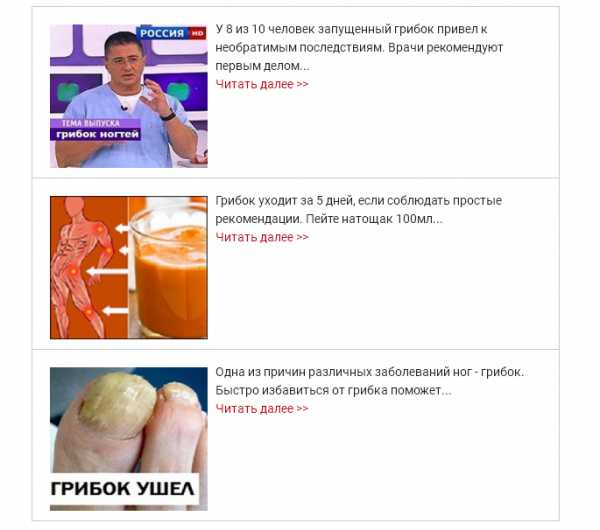
Task: Open 'Читать далее' under the 8 из 10 article
Action: pyautogui.click(x=262, y=84)
